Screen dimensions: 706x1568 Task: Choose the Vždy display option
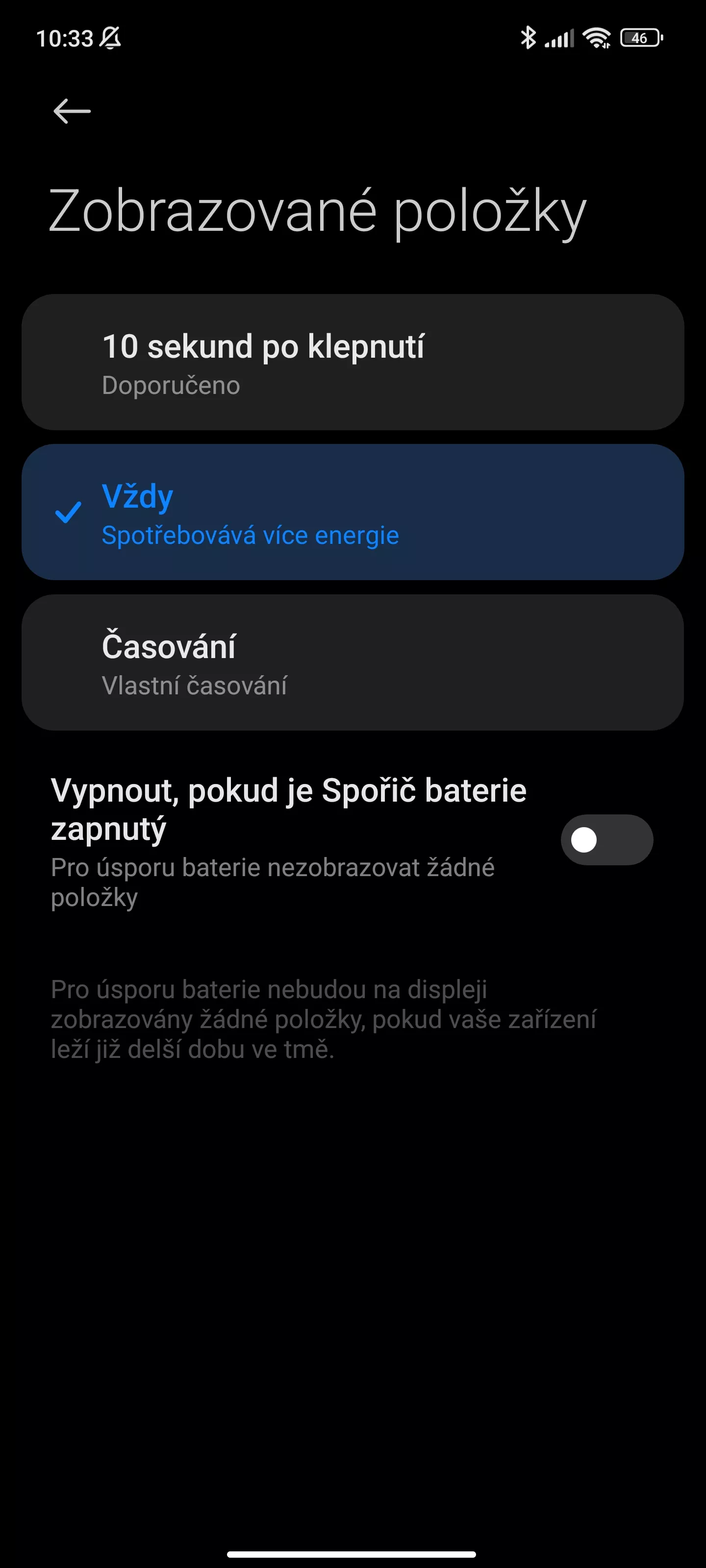point(353,512)
